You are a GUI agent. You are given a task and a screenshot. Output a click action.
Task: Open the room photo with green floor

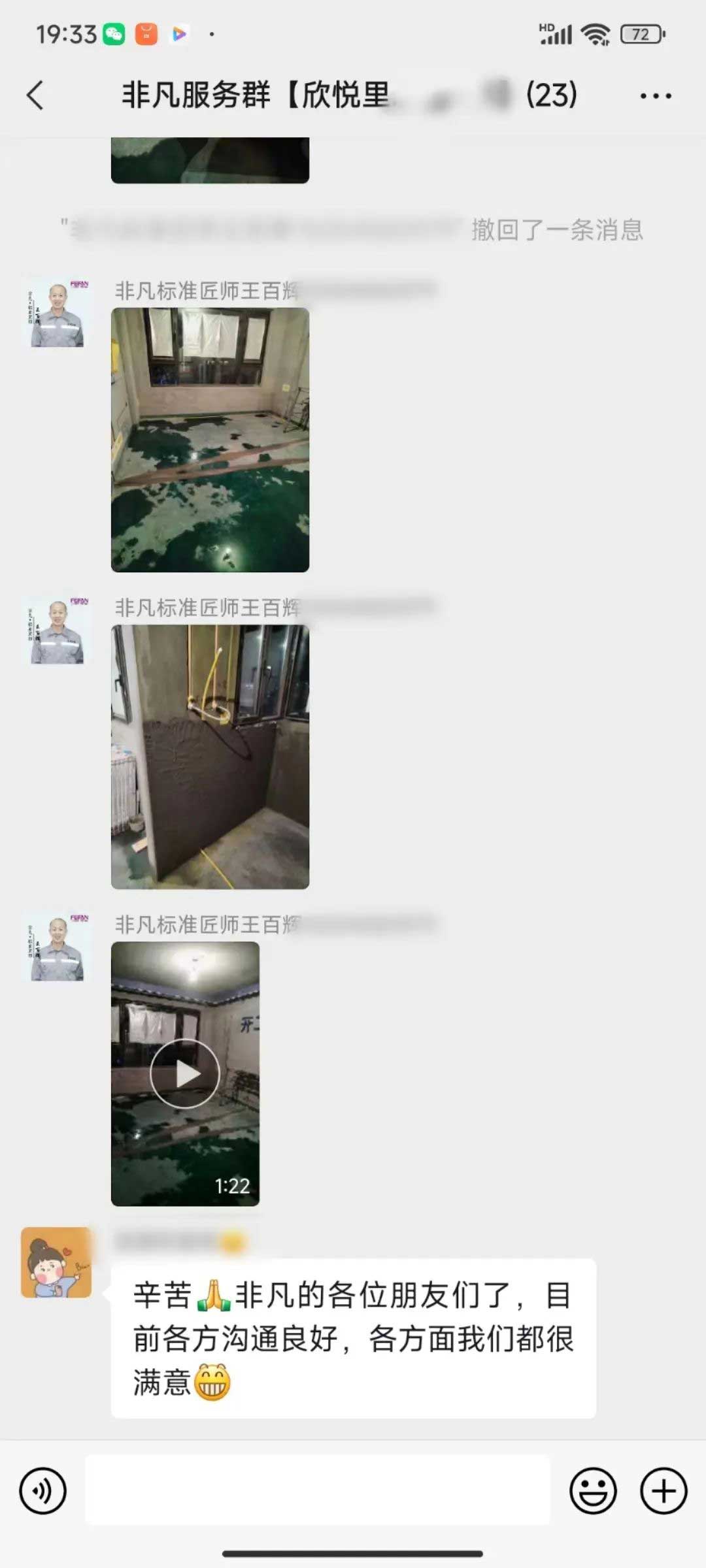click(x=210, y=440)
